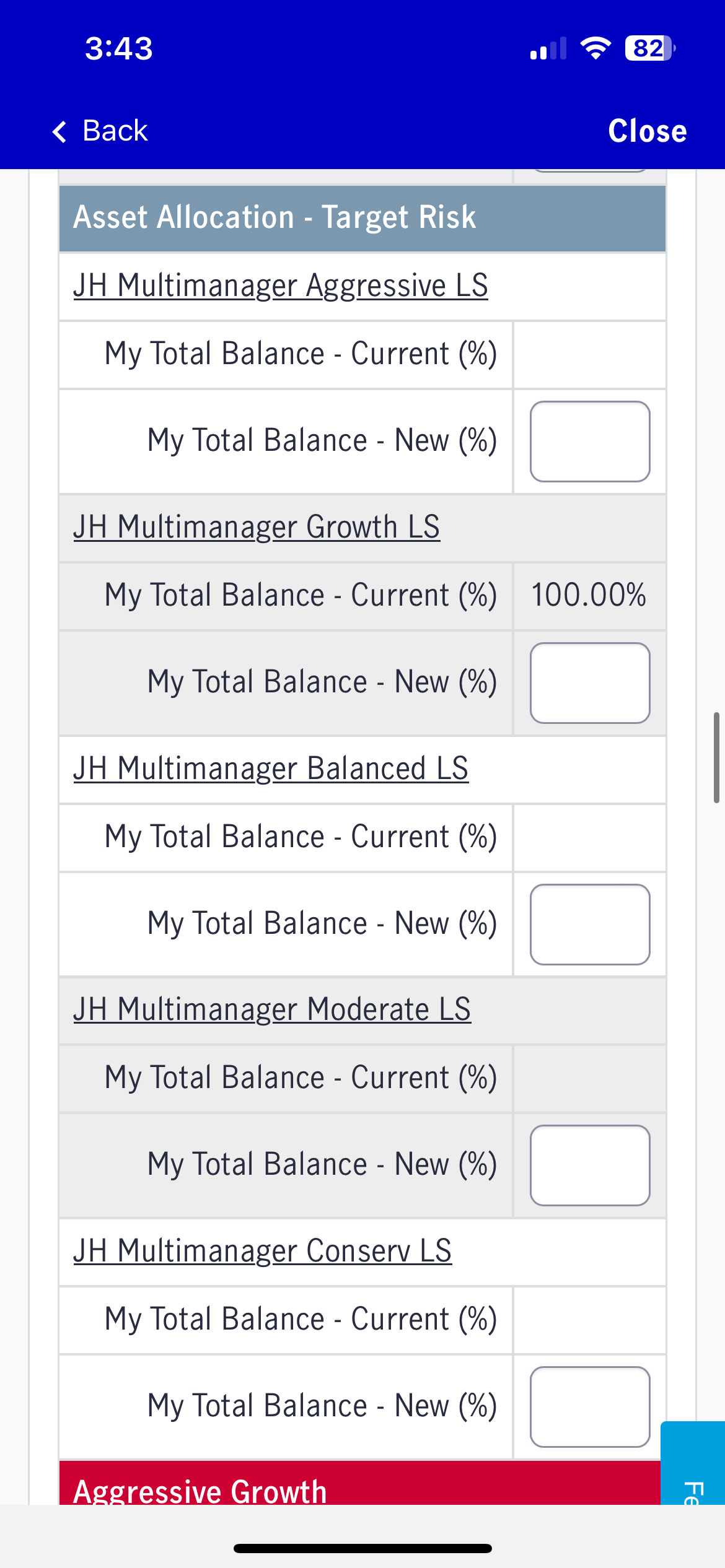Open the JH Multimanager Conserv LS fund link
Screen dimensions: 725x1568
(x=262, y=1251)
